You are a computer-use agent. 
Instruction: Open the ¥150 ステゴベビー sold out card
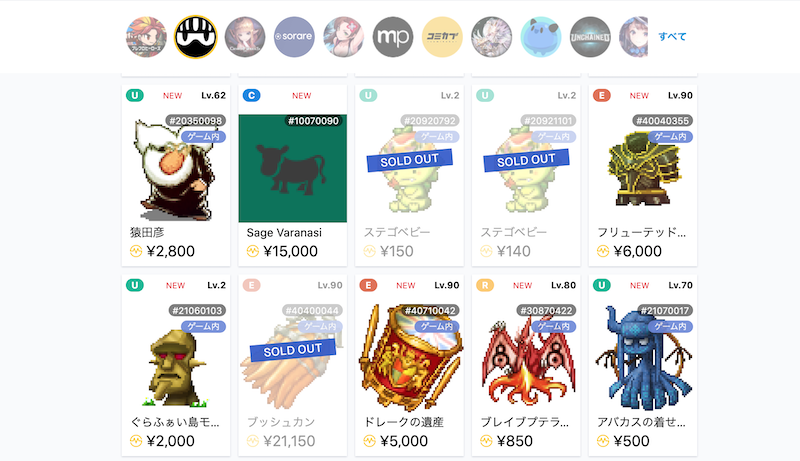(x=410, y=175)
